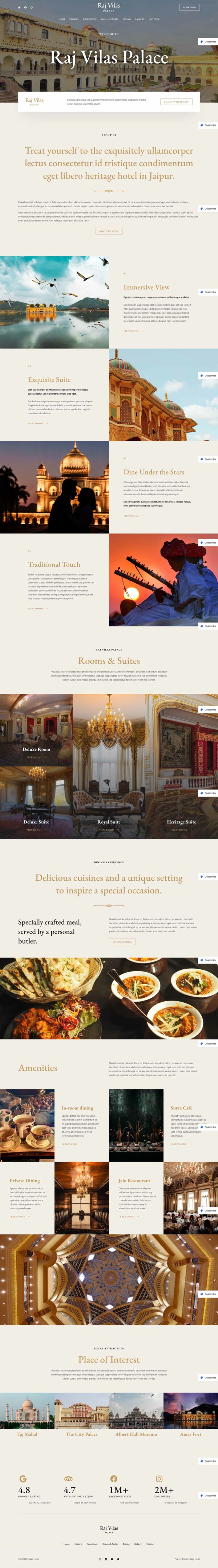Tap Discover More under About Us
The image size is (218, 1568).
[109, 231]
